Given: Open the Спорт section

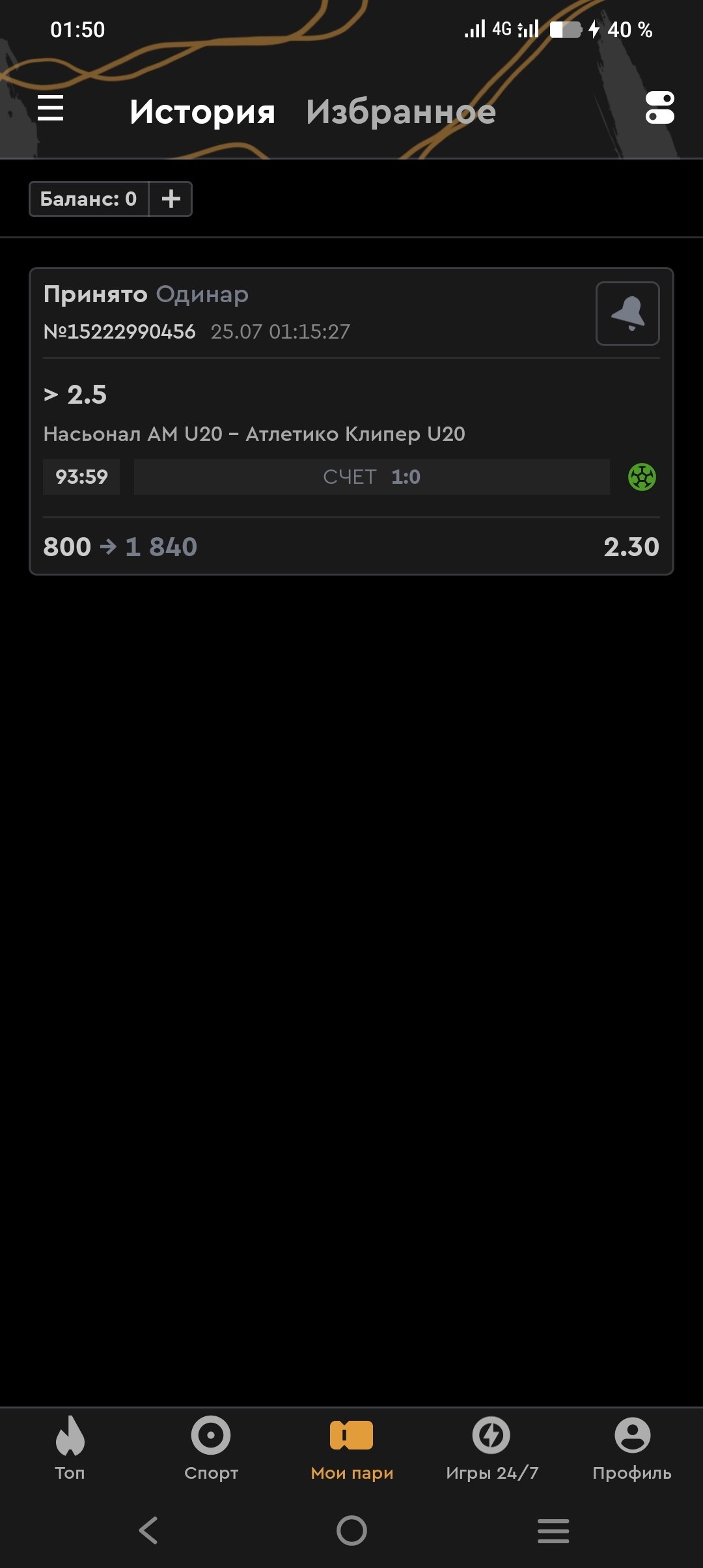Looking at the screenshot, I should coord(211,1447).
